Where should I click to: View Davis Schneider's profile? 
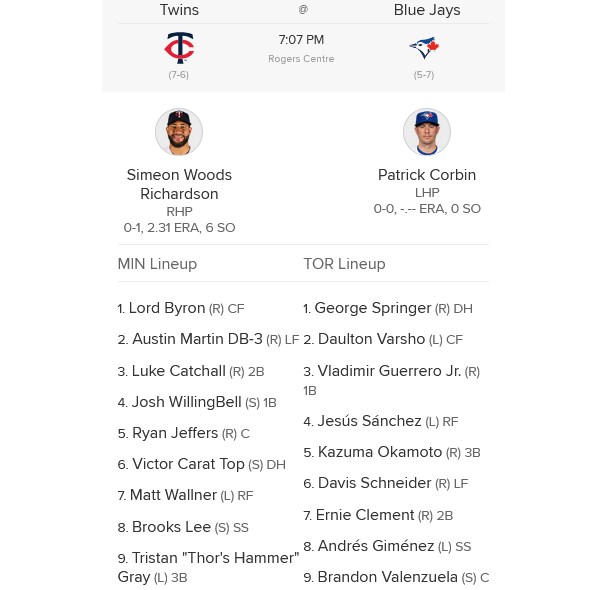pyautogui.click(x=374, y=483)
